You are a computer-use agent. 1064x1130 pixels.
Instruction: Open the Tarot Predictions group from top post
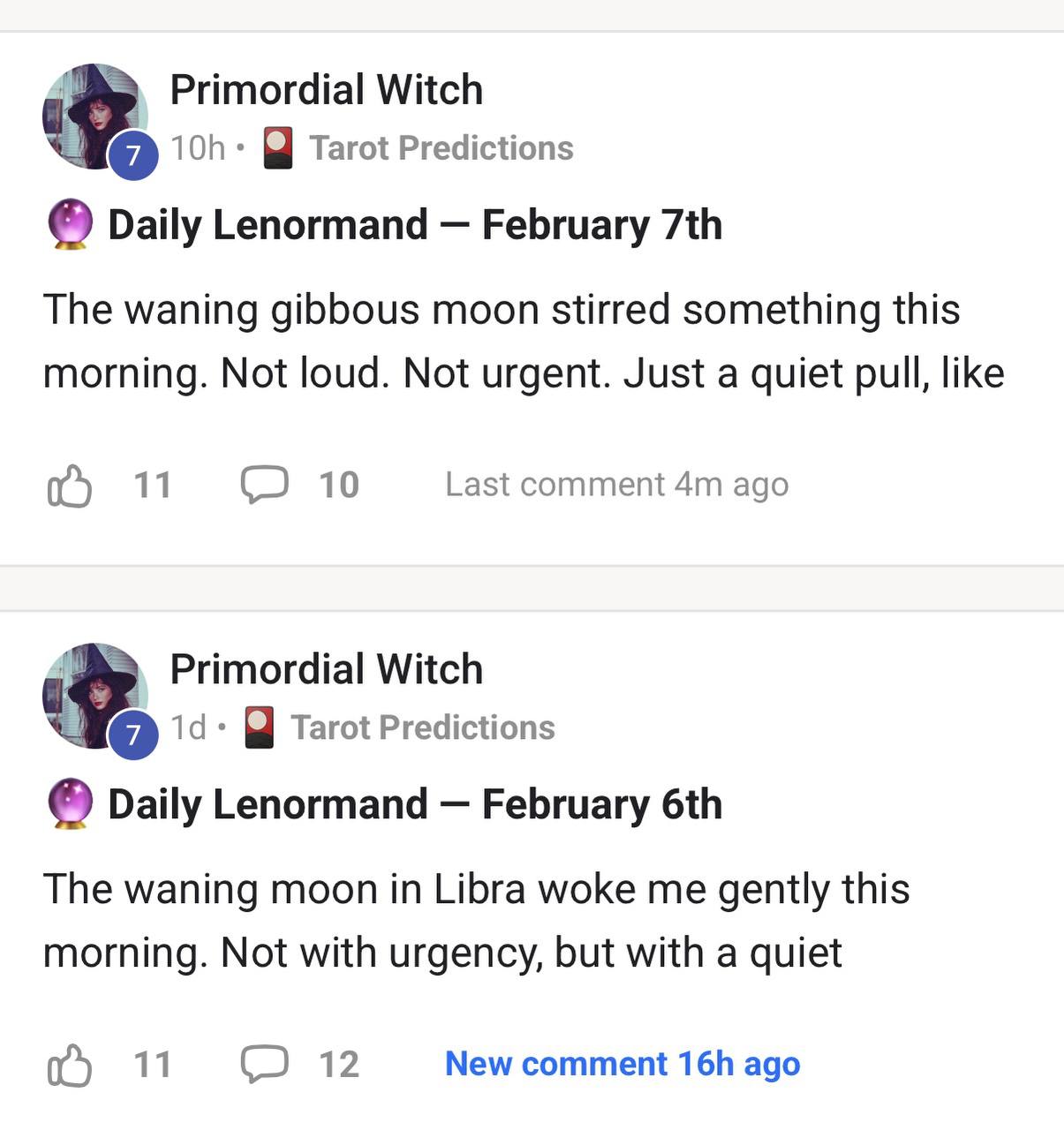coord(440,147)
